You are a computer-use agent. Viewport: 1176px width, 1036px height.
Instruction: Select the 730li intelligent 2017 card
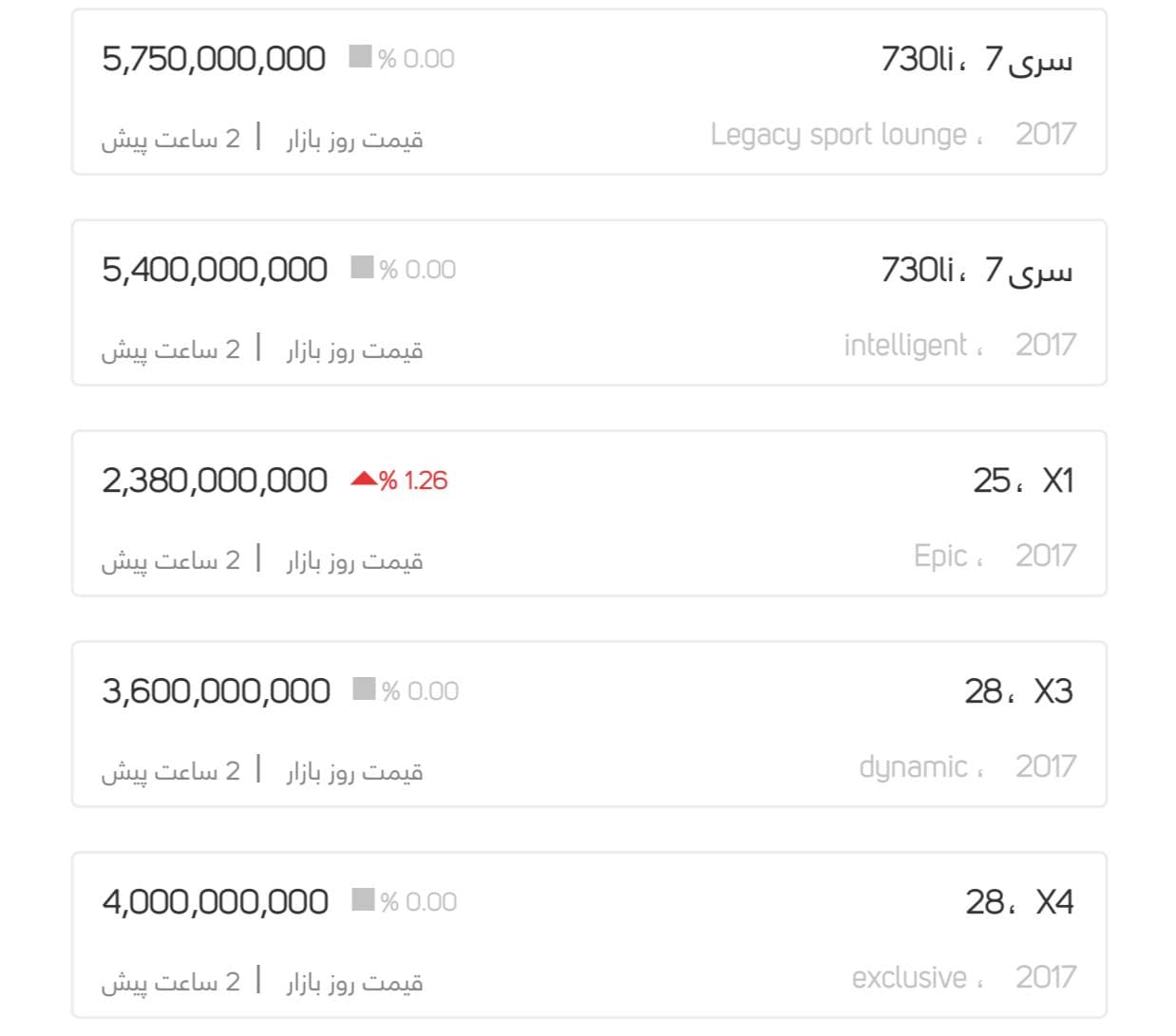pyautogui.click(x=589, y=303)
